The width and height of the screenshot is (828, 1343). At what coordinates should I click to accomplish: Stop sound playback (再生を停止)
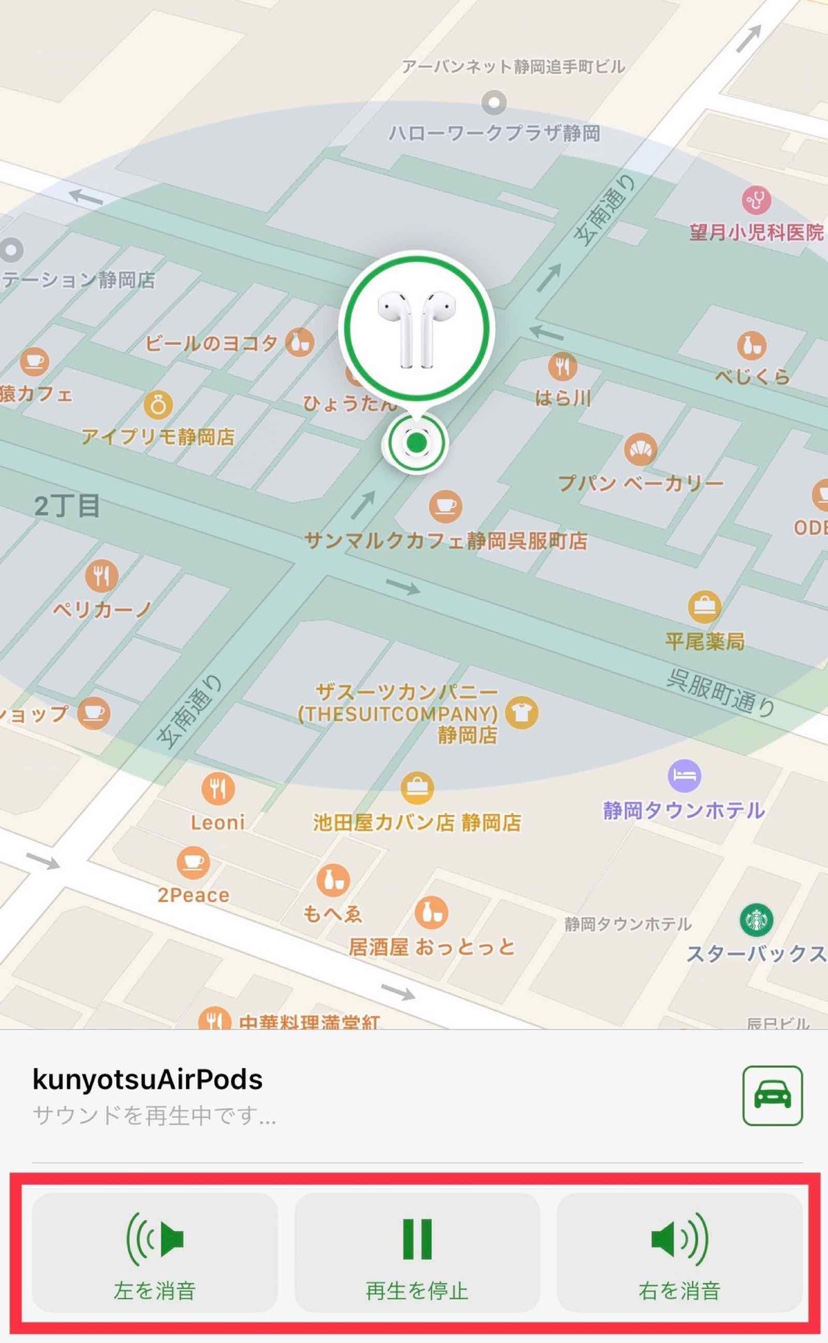[x=417, y=1252]
